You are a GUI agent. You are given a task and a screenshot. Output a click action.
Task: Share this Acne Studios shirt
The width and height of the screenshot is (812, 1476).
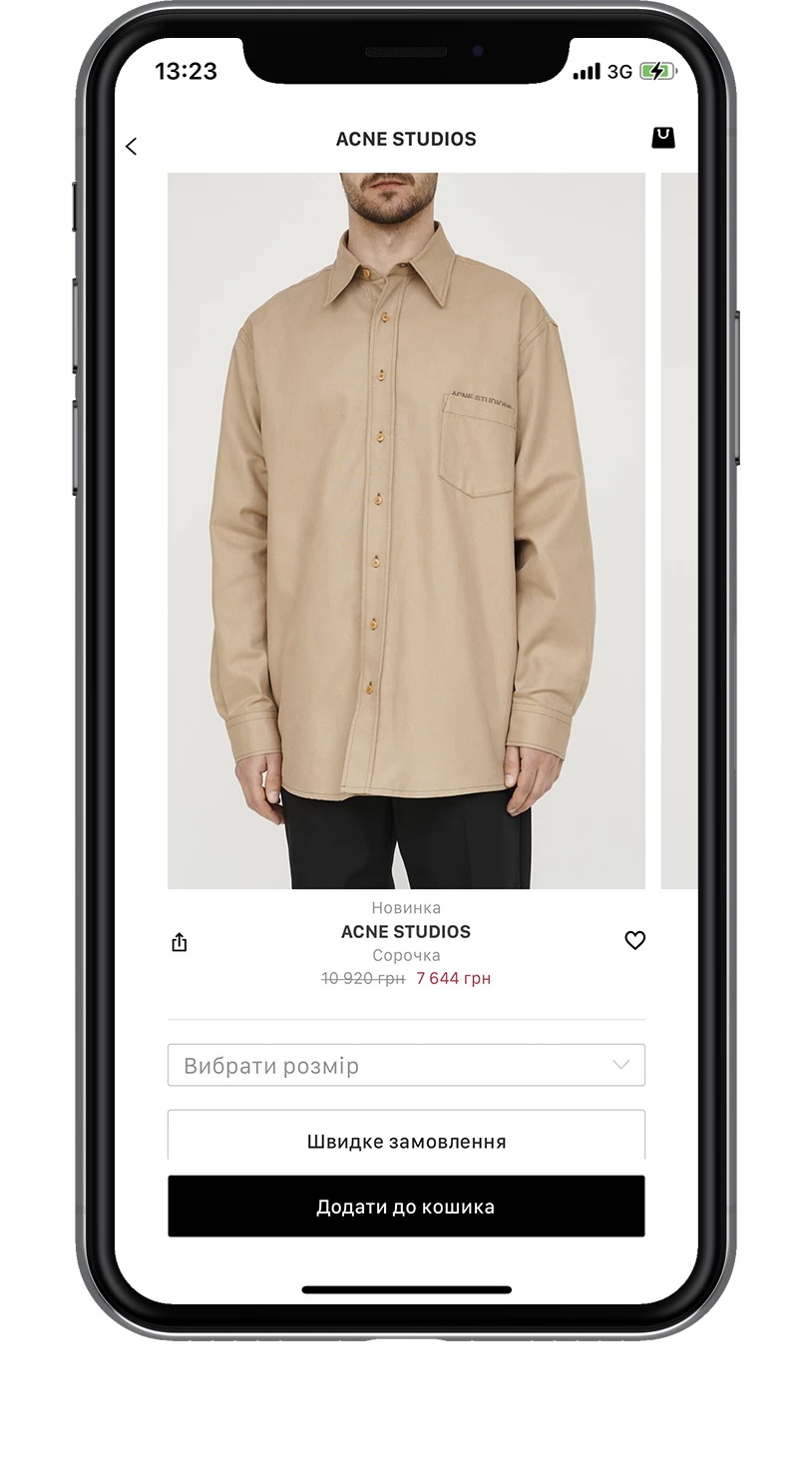click(180, 942)
